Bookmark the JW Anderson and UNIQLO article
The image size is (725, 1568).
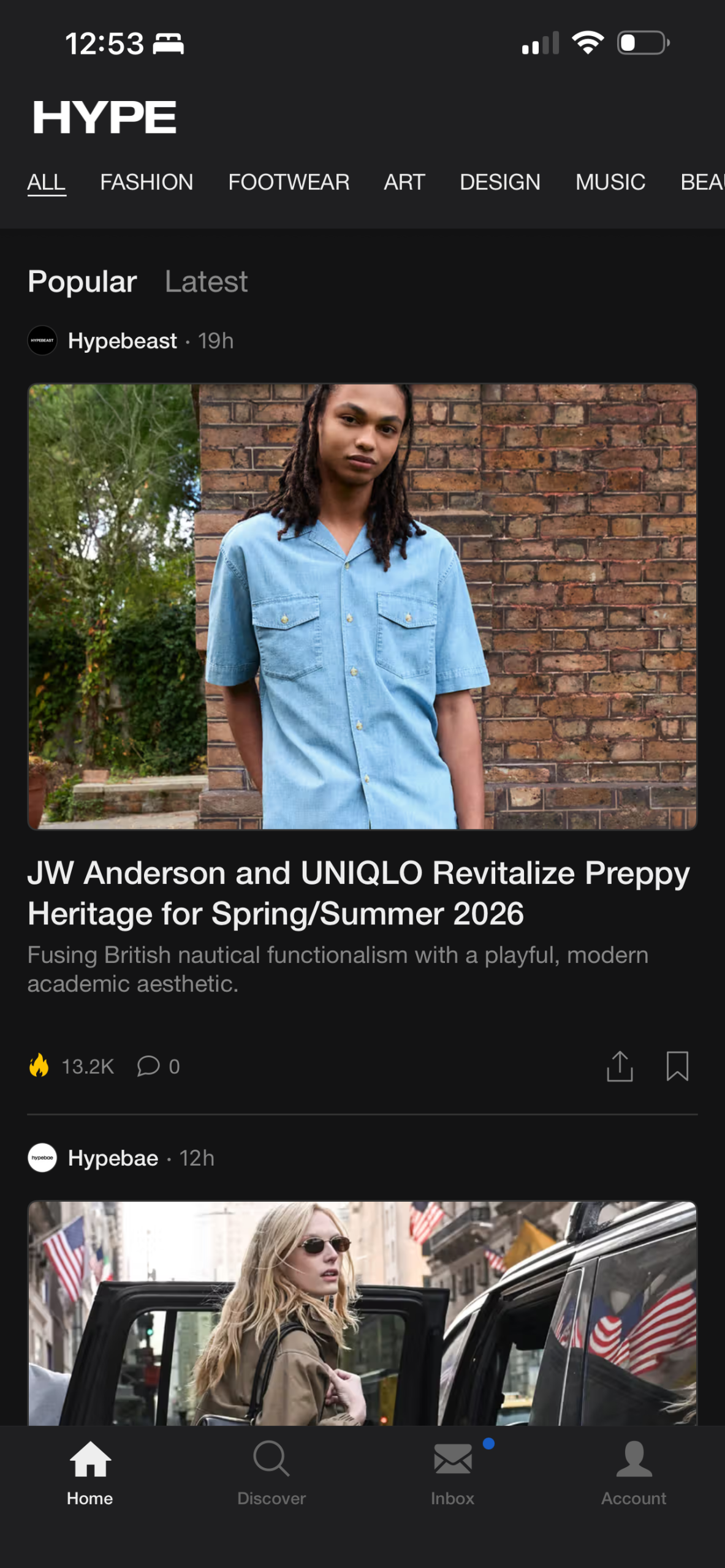677,1066
